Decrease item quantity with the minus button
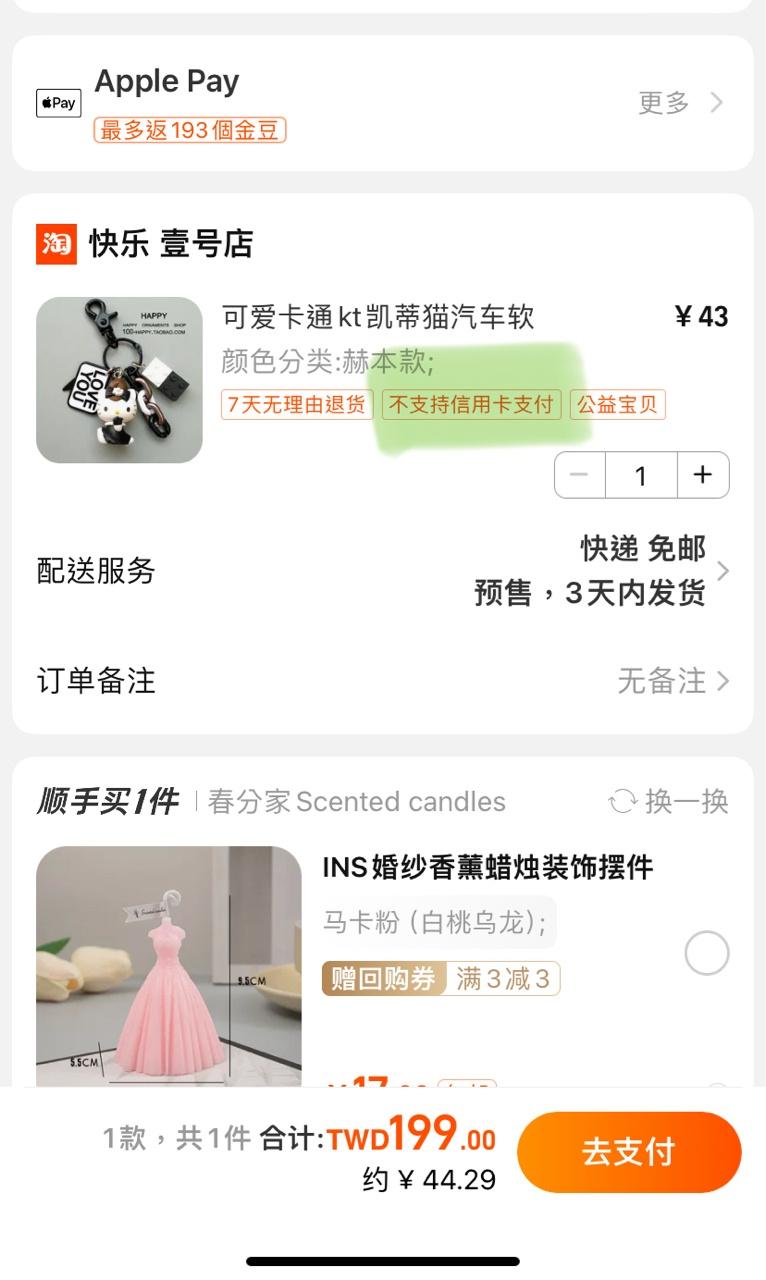766x1280 pixels. (580, 475)
